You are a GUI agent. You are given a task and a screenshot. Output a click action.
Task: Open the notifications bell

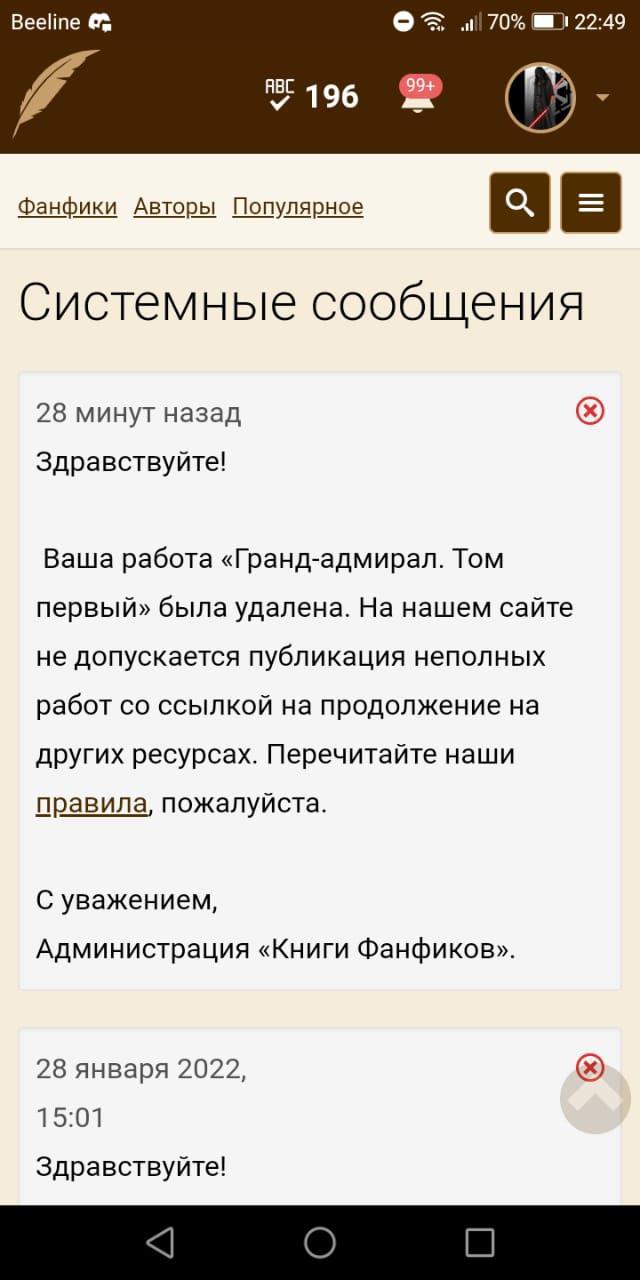(420, 96)
